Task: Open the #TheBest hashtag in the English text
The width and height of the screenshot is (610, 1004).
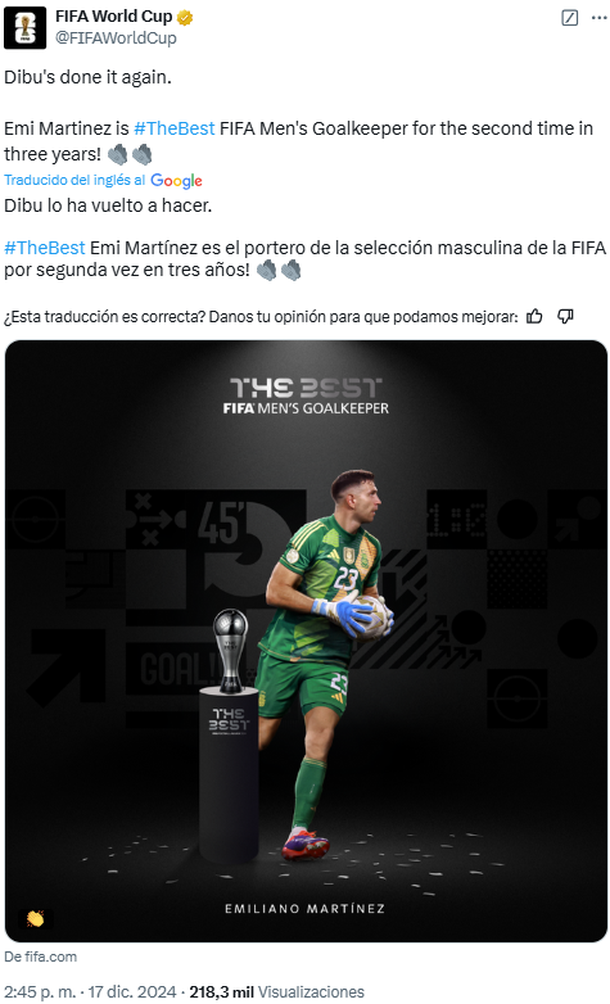Action: tap(173, 129)
